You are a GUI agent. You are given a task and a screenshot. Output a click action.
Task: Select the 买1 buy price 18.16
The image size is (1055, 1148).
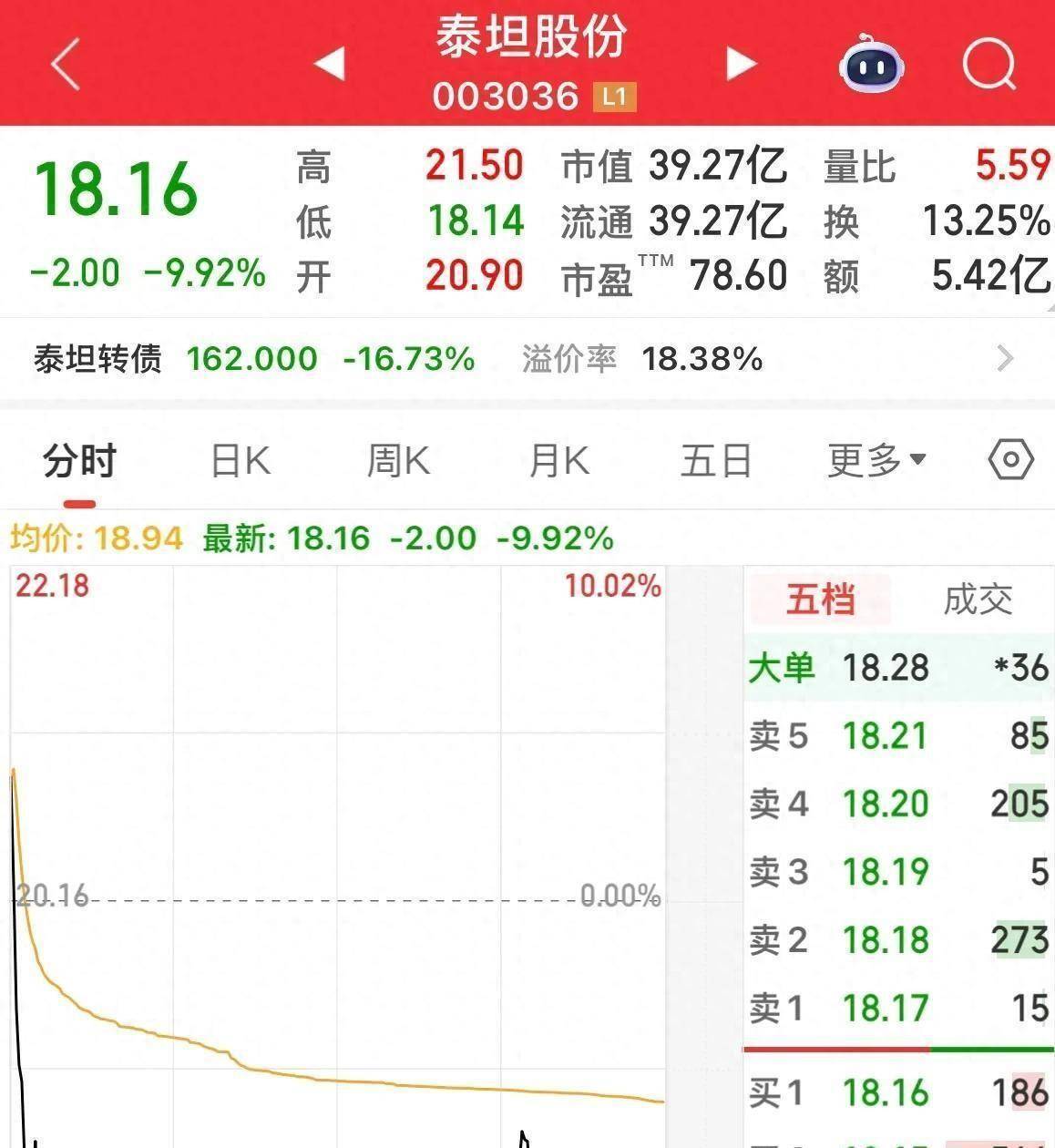tap(886, 1092)
